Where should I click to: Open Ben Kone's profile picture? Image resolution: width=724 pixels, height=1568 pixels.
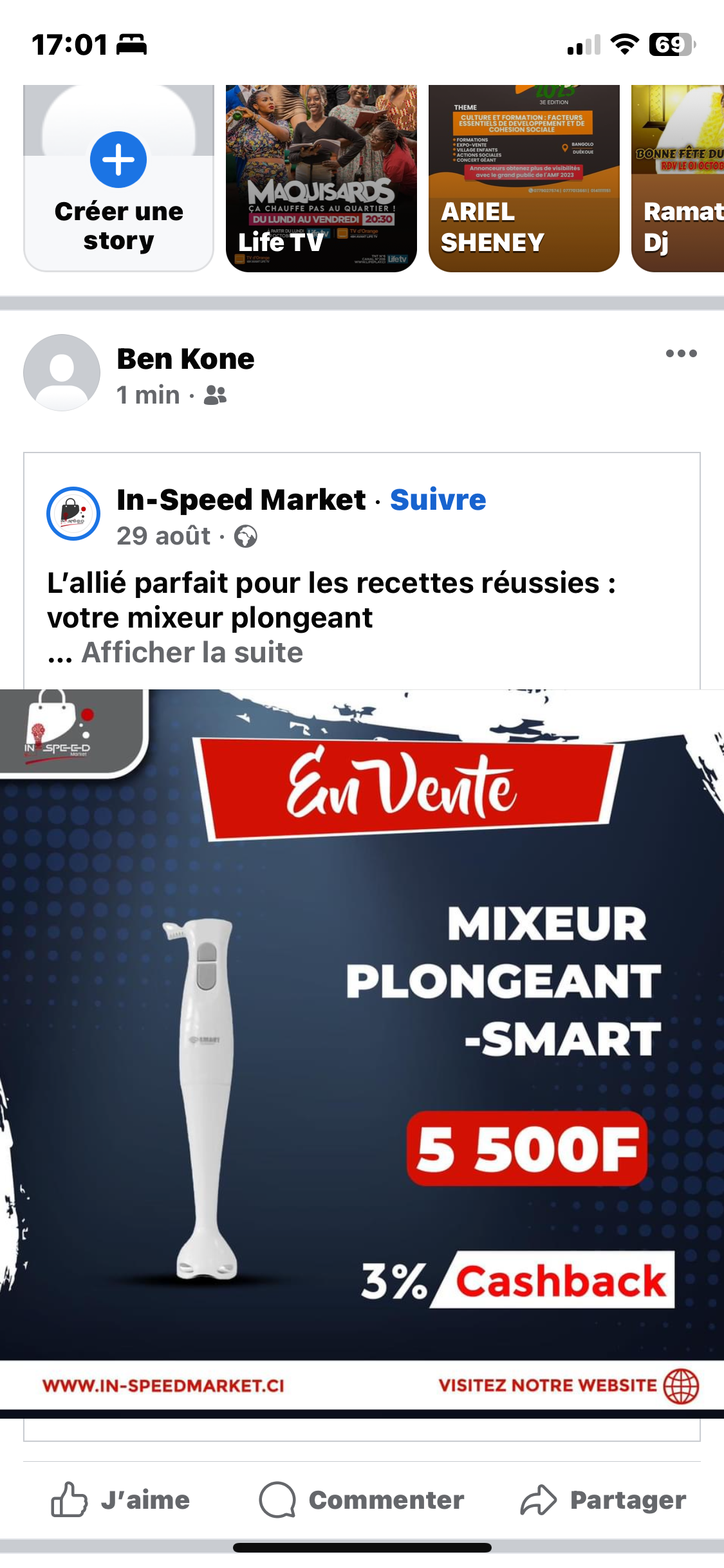tap(62, 372)
